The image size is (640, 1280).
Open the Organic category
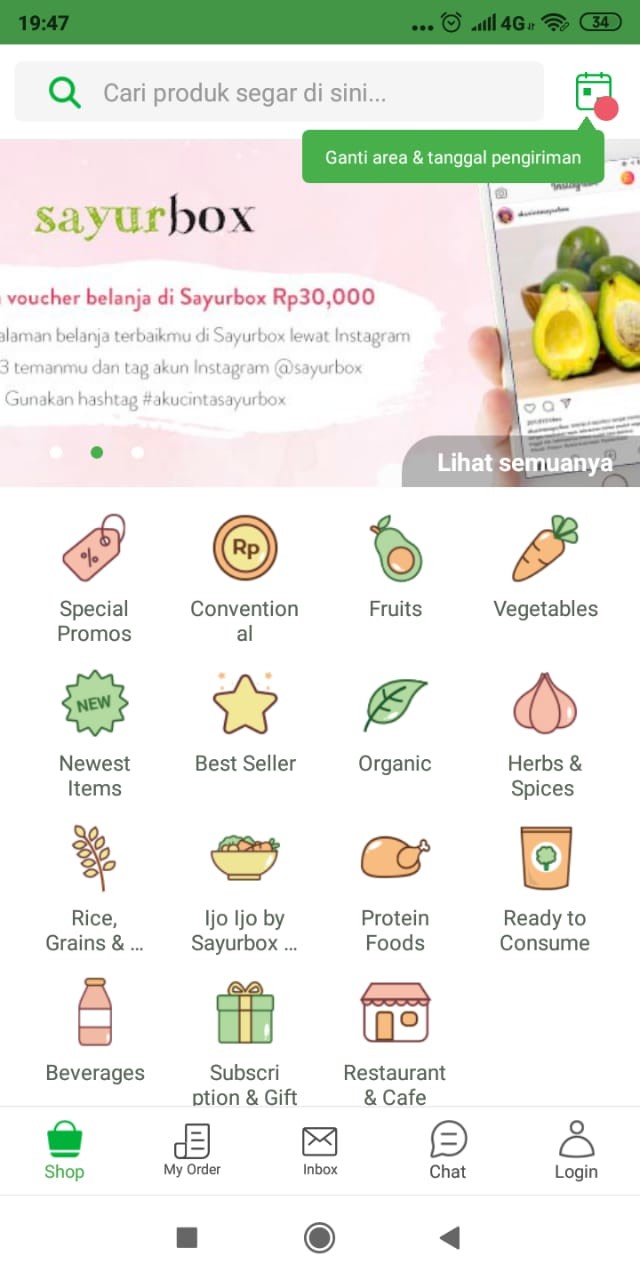coord(395,722)
